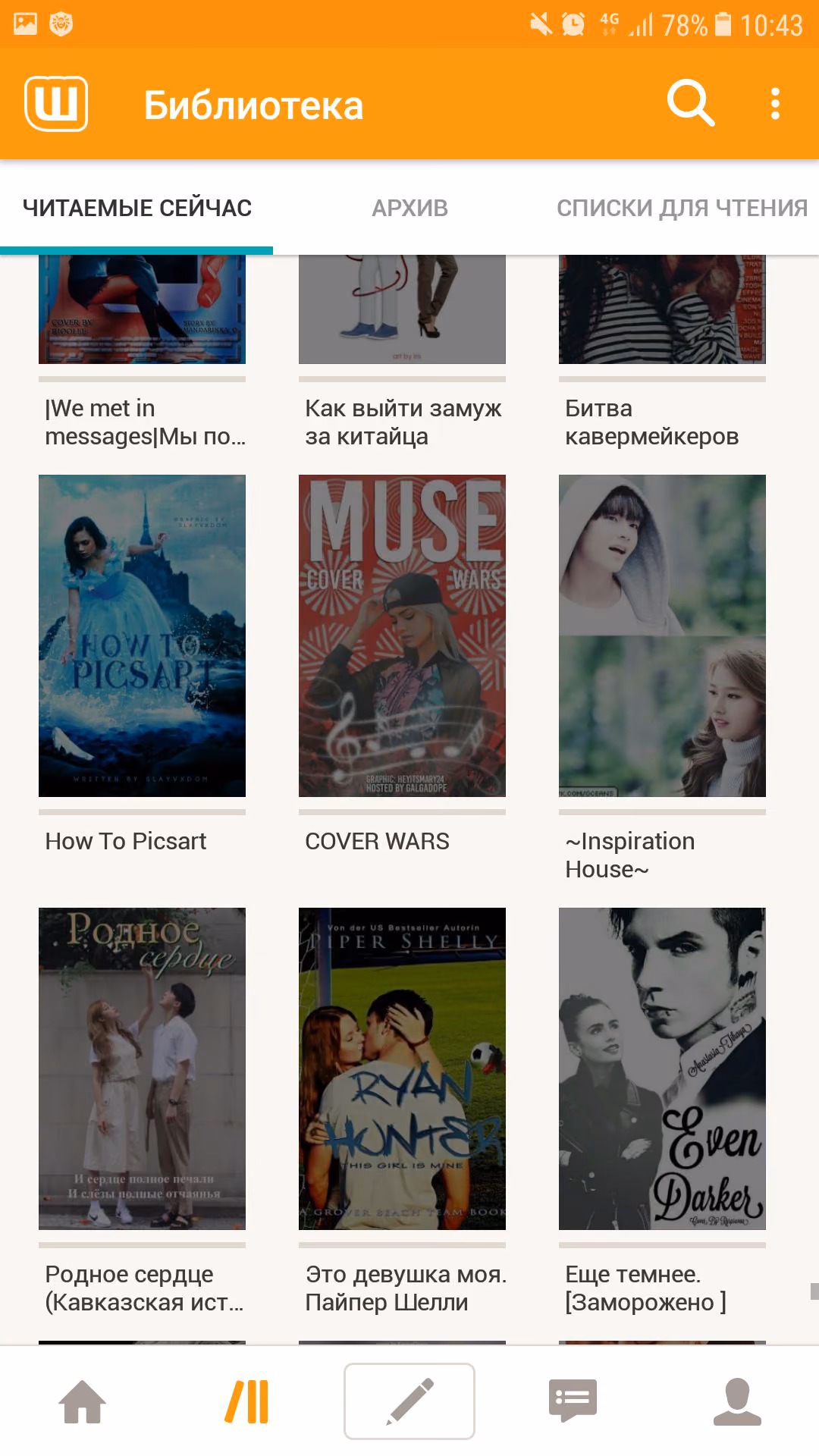Tap the pencil to write a story

pyautogui.click(x=409, y=1401)
